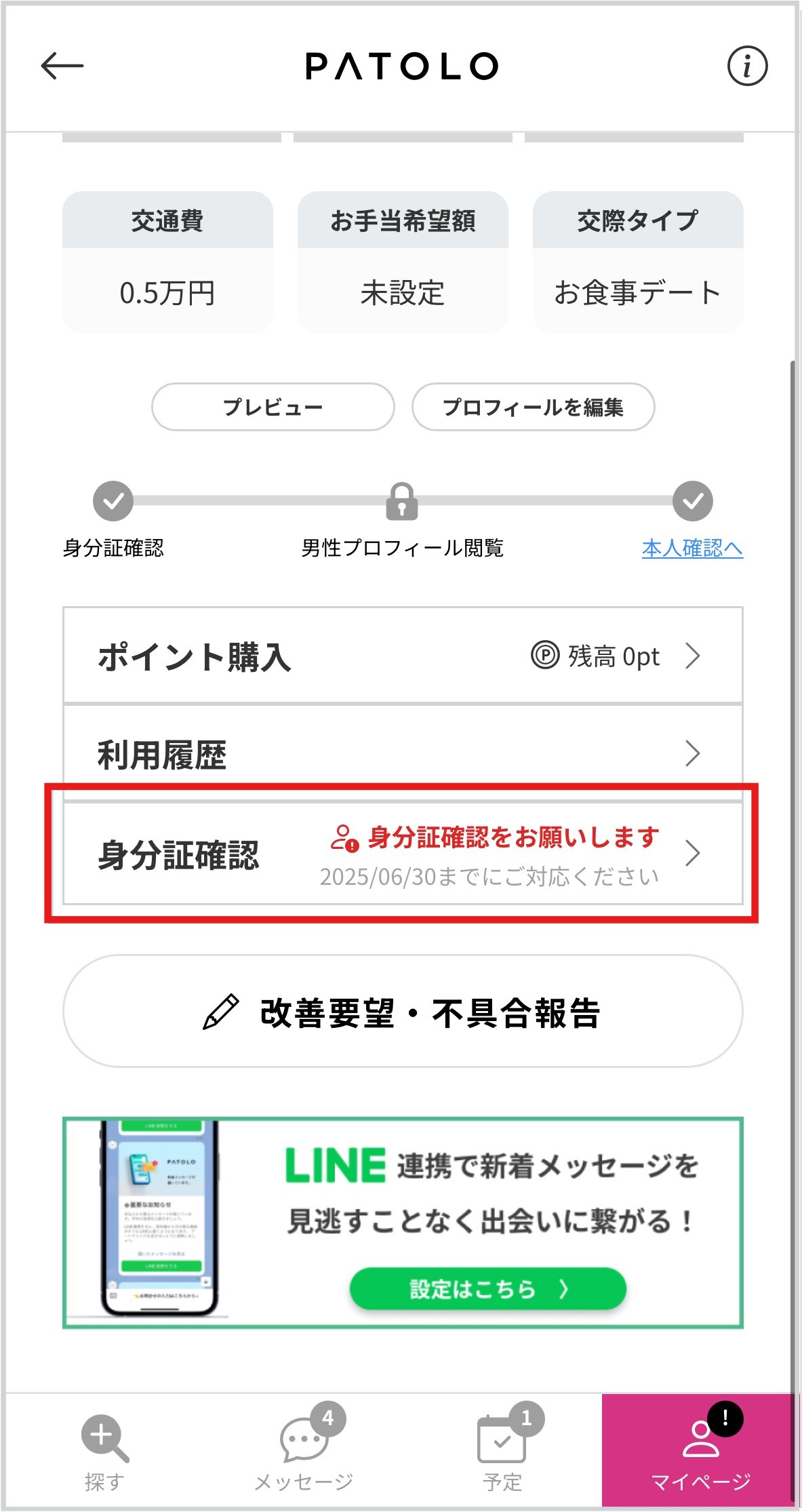Follow the 本人確認へ link
Image resolution: width=802 pixels, height=1512 pixels.
[x=692, y=548]
